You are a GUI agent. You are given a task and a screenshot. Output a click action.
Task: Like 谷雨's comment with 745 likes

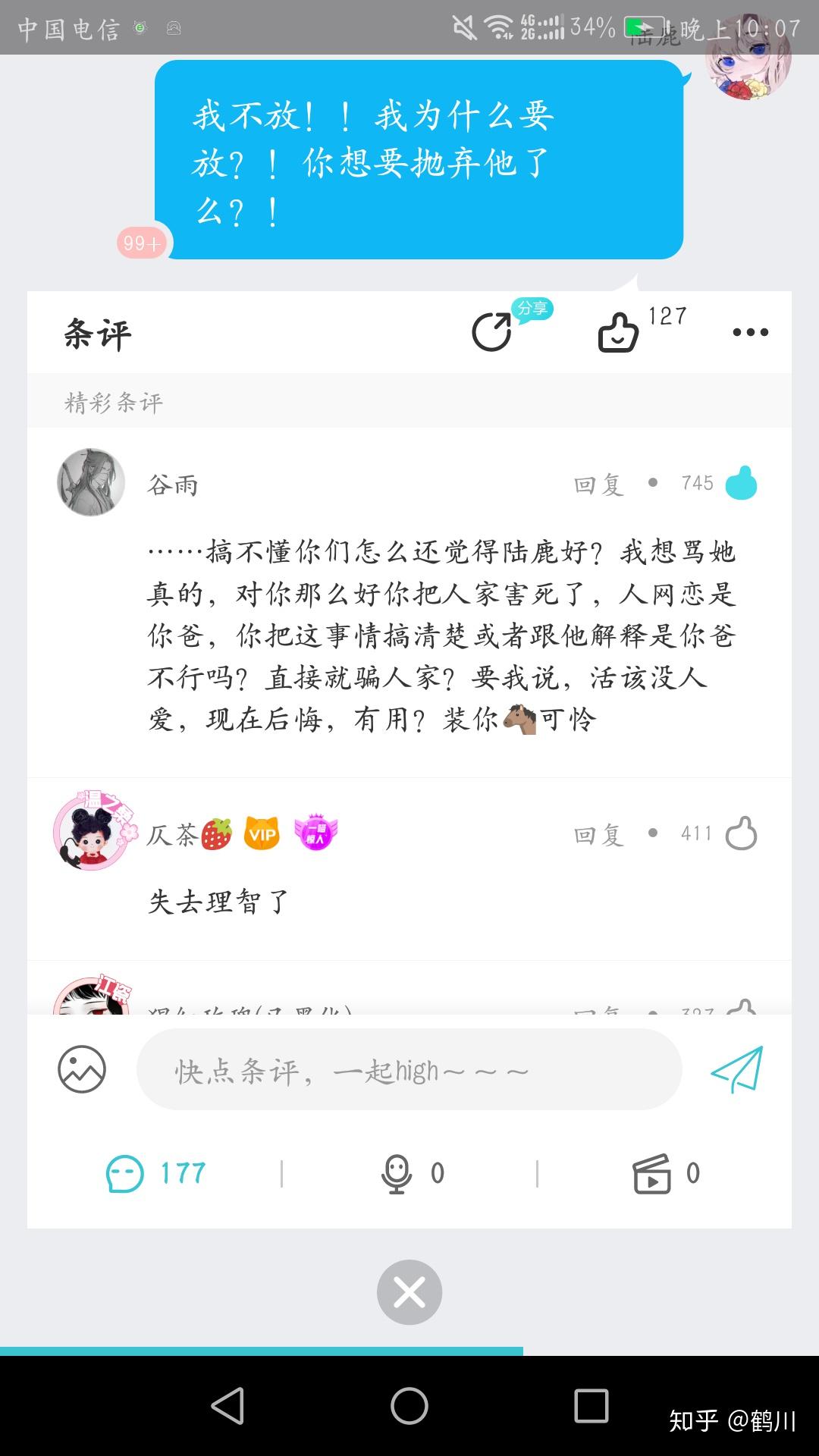pos(739,482)
